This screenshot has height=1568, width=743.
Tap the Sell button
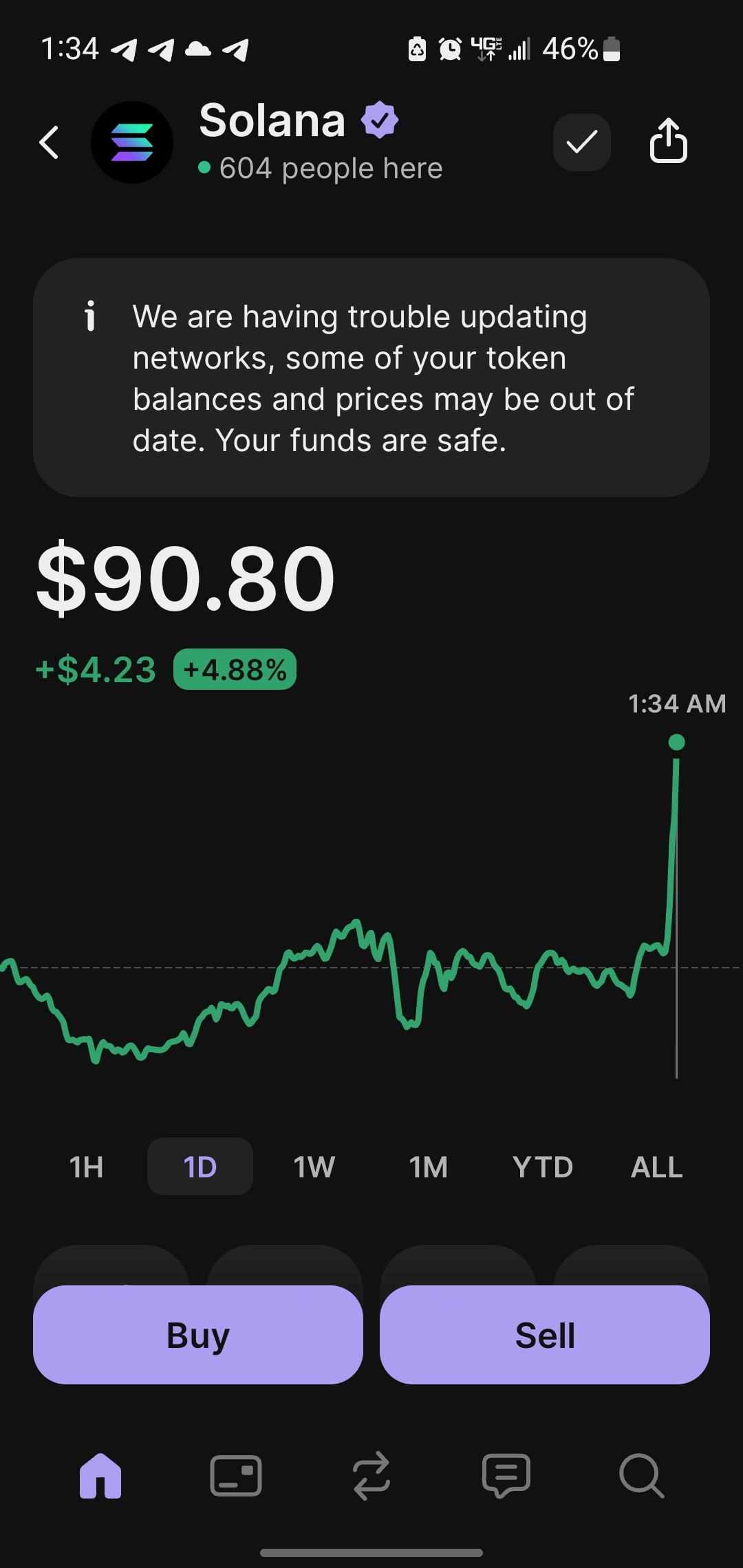[545, 1335]
